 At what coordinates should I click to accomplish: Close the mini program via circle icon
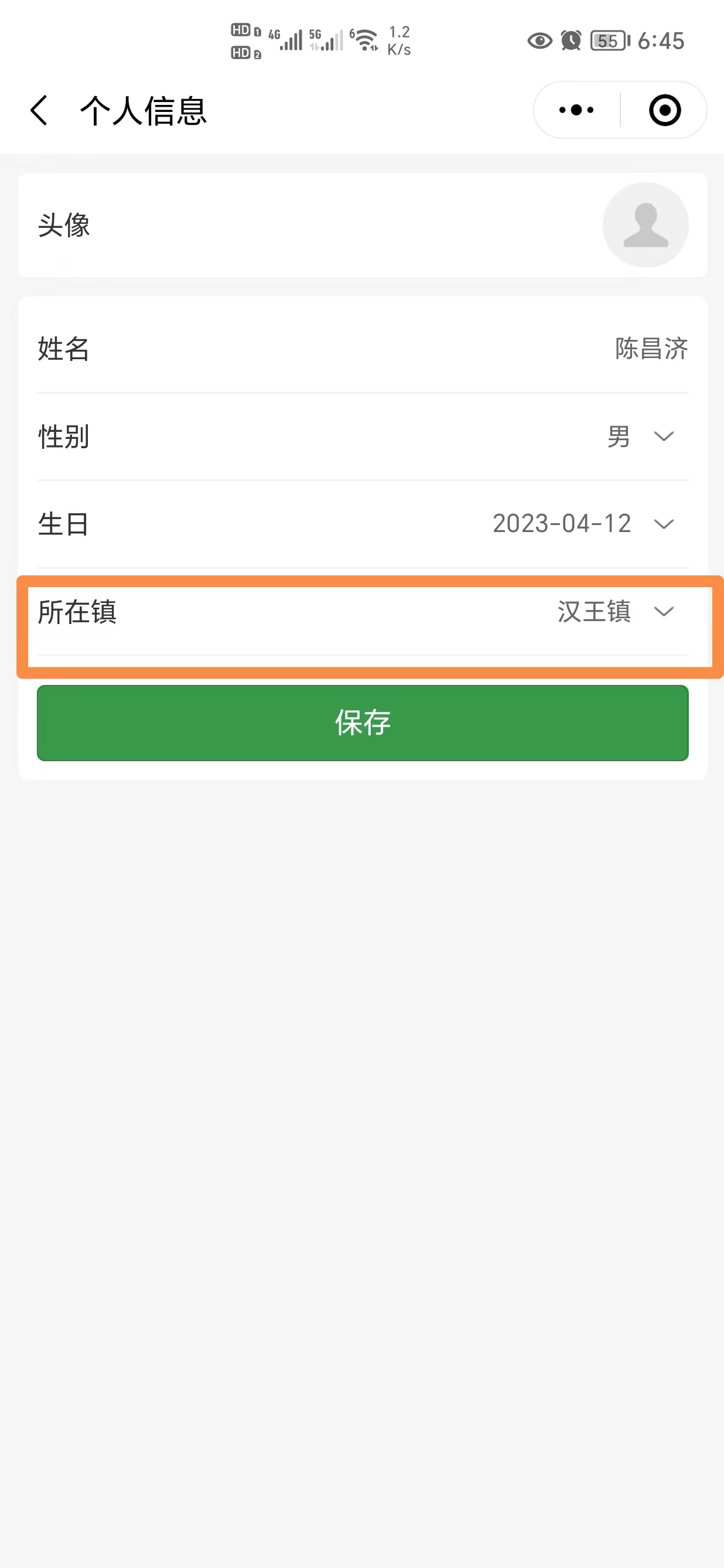[664, 110]
